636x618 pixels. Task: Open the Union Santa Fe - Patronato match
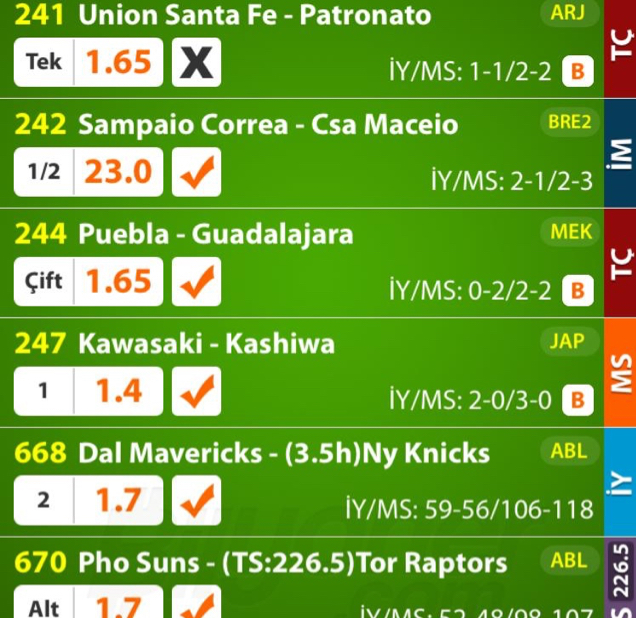254,16
